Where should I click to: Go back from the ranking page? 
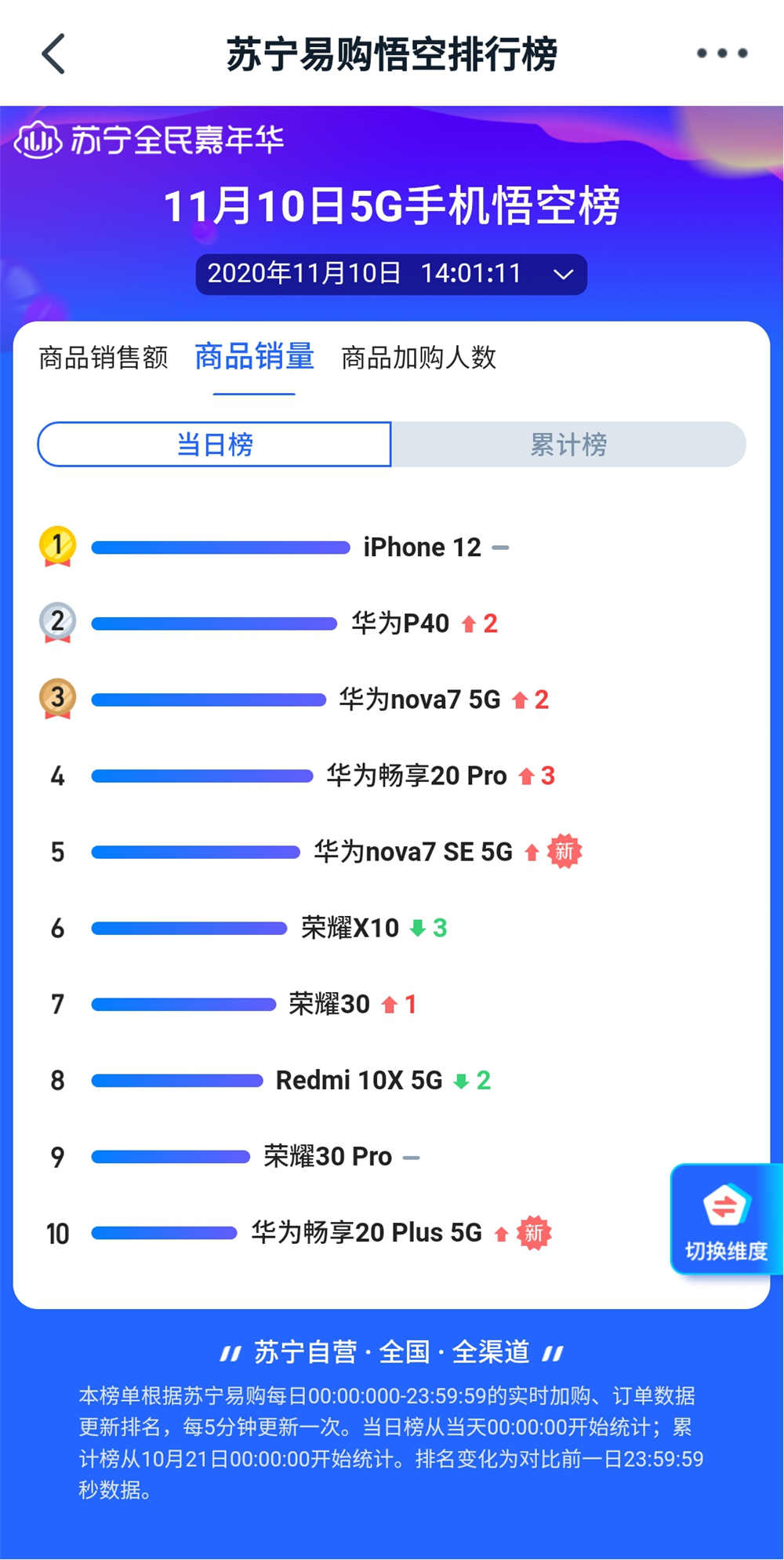coord(53,54)
